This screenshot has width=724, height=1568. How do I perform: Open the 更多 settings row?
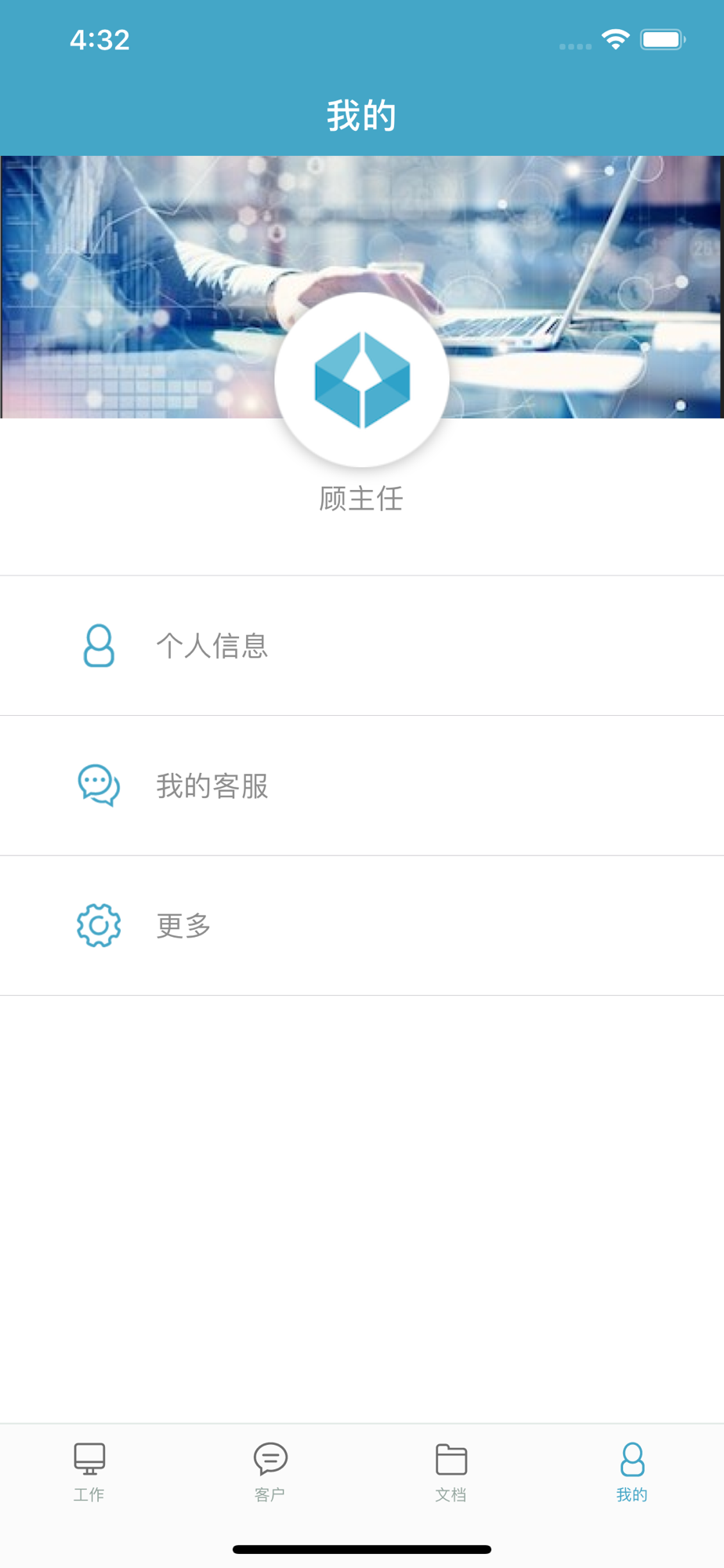(362, 926)
